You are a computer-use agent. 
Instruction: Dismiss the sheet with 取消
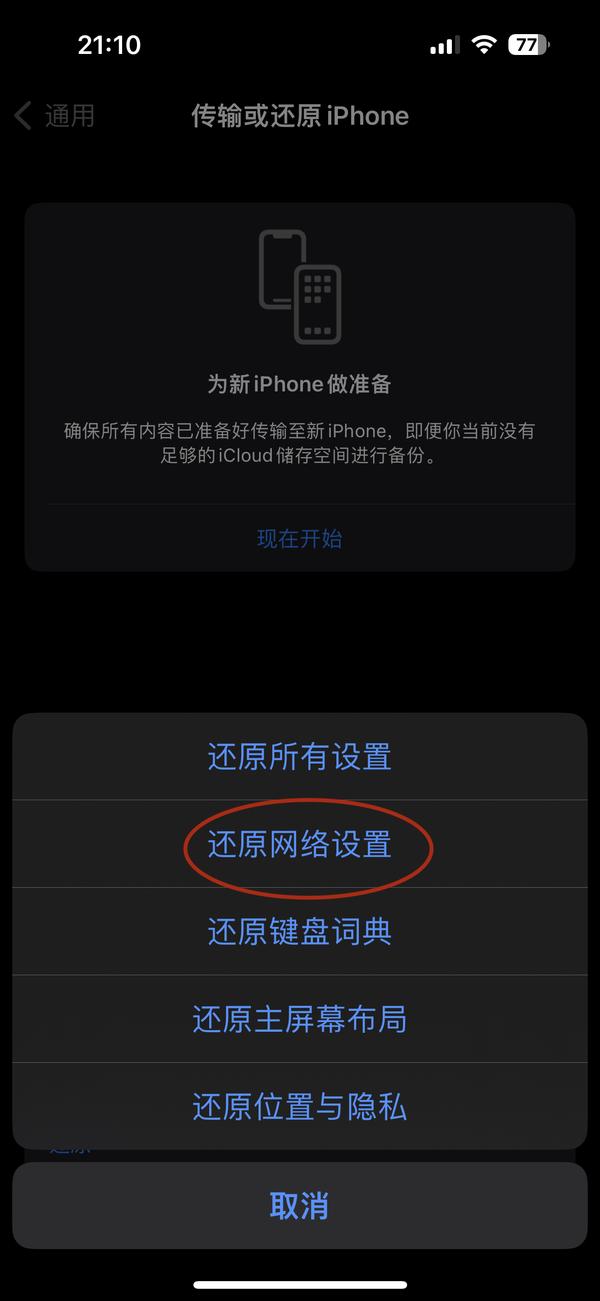pyautogui.click(x=299, y=1205)
